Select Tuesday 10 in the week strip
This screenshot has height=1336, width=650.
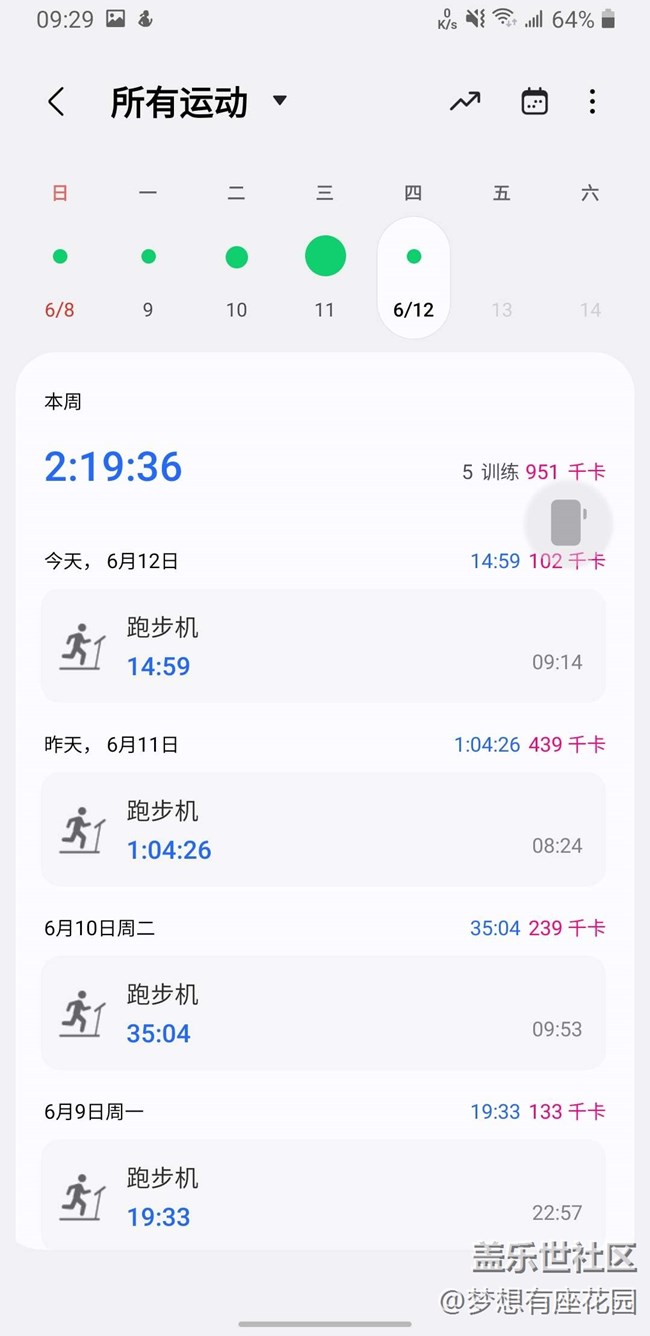[x=236, y=258]
